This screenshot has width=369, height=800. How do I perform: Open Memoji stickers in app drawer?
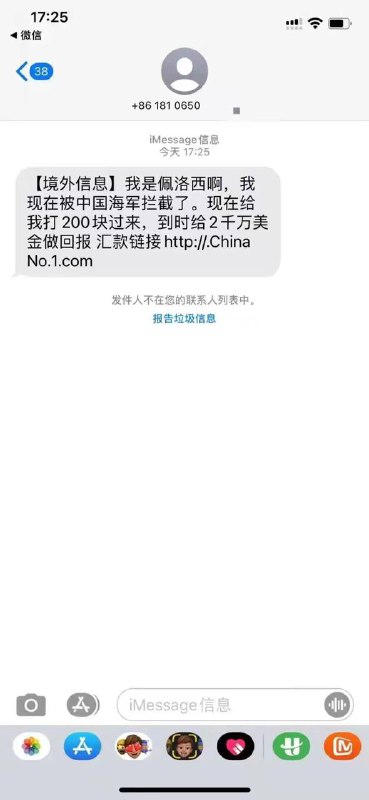133,746
